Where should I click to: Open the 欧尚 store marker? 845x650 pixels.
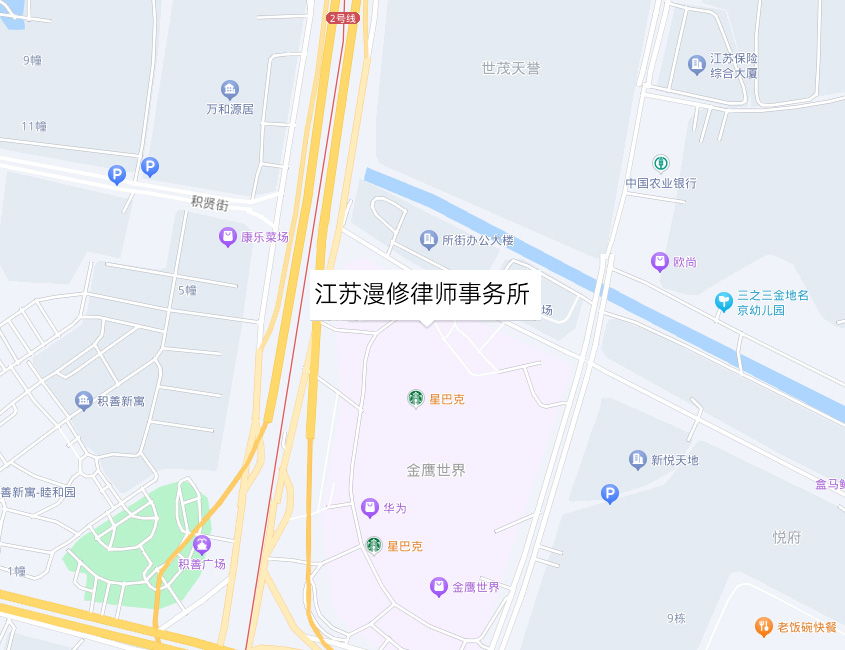[x=660, y=262]
